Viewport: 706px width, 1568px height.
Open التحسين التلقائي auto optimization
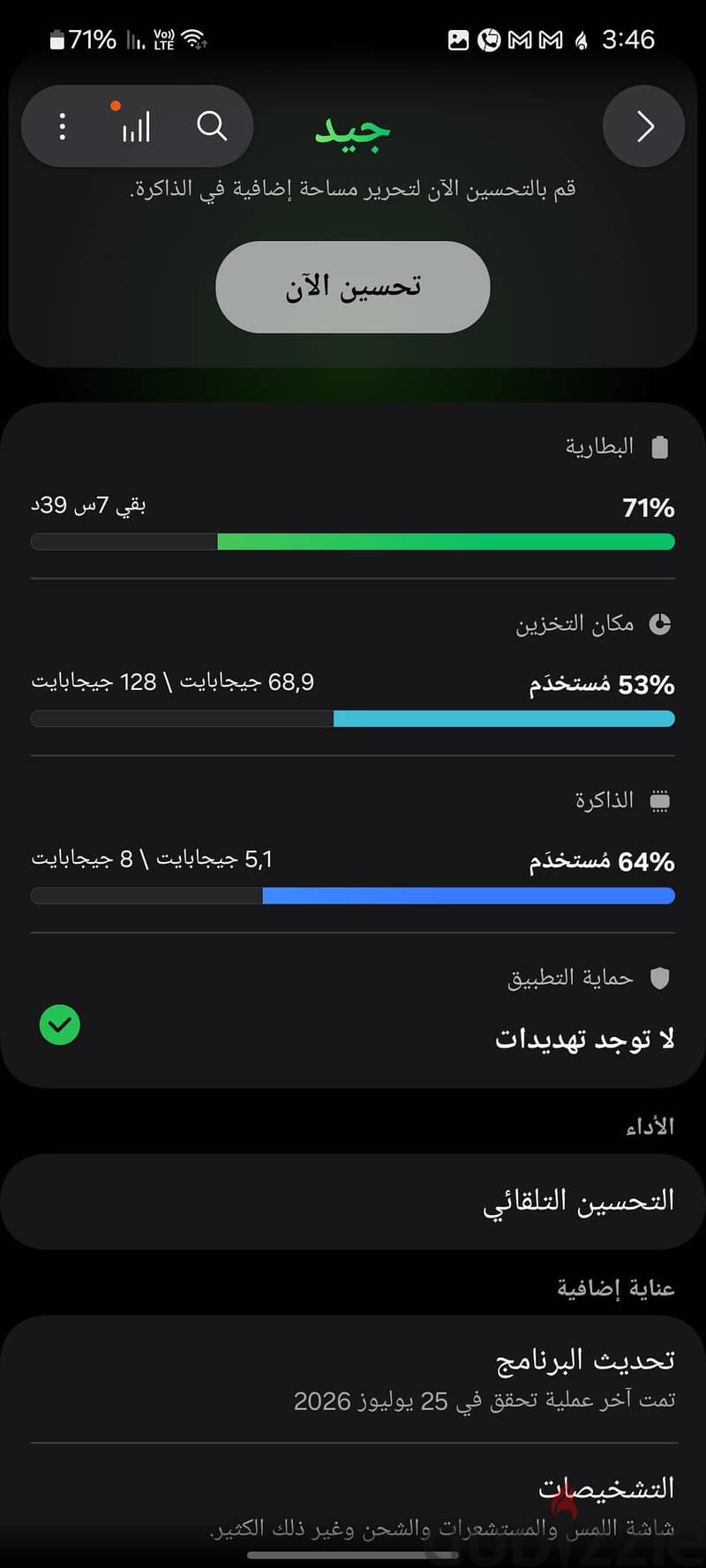[353, 1202]
